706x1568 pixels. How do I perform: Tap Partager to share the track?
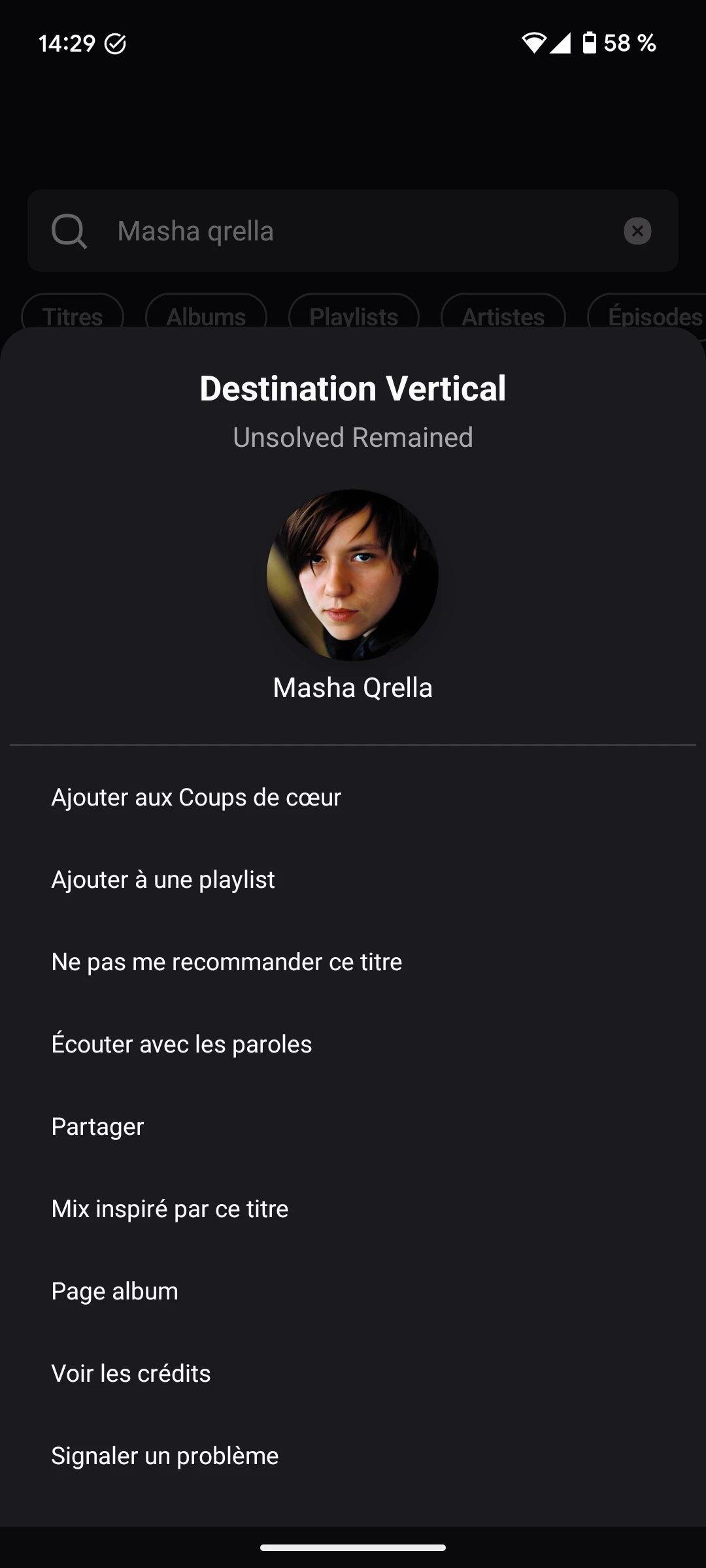98,1126
